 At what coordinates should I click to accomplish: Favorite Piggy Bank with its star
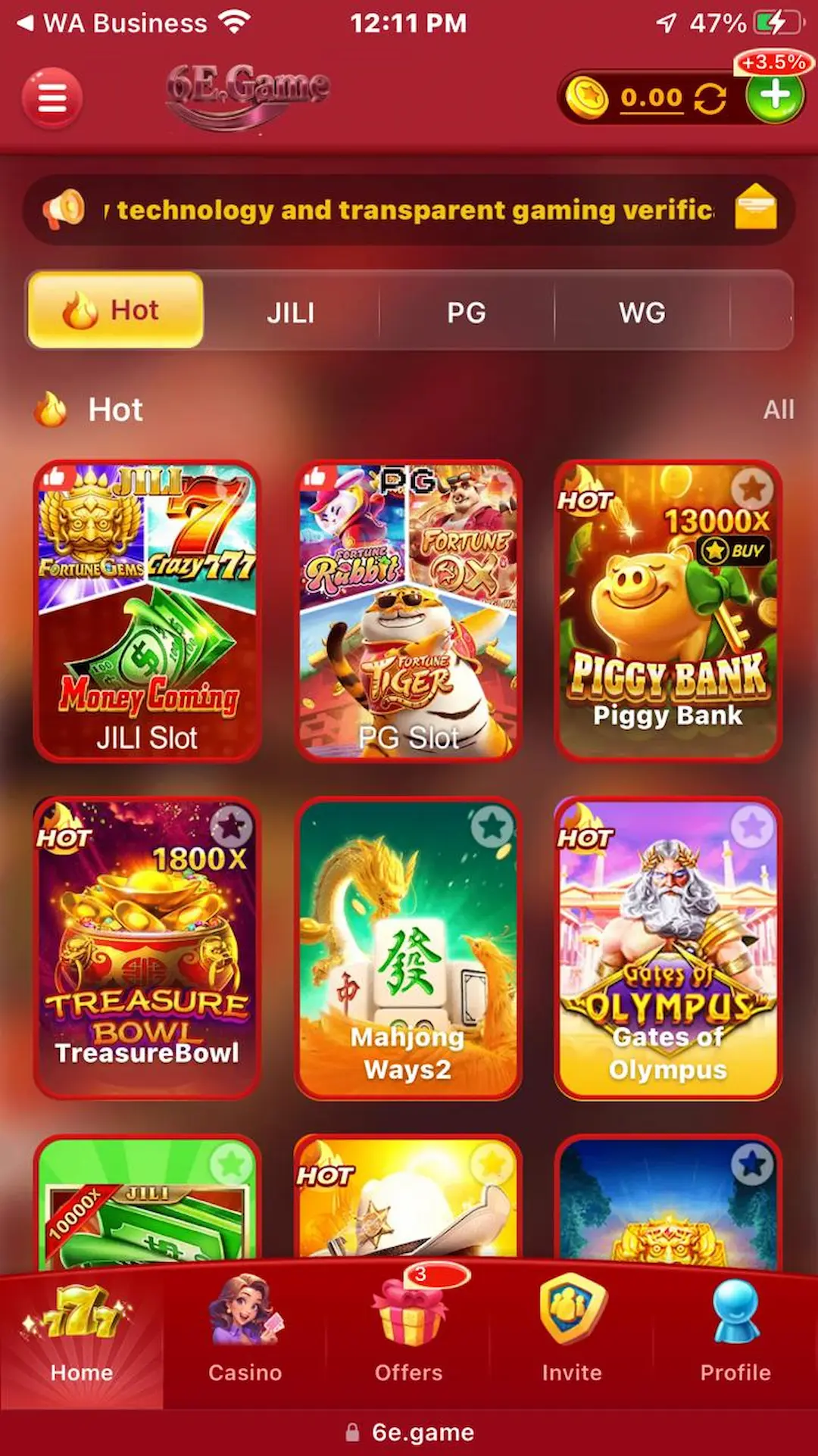pos(751,488)
